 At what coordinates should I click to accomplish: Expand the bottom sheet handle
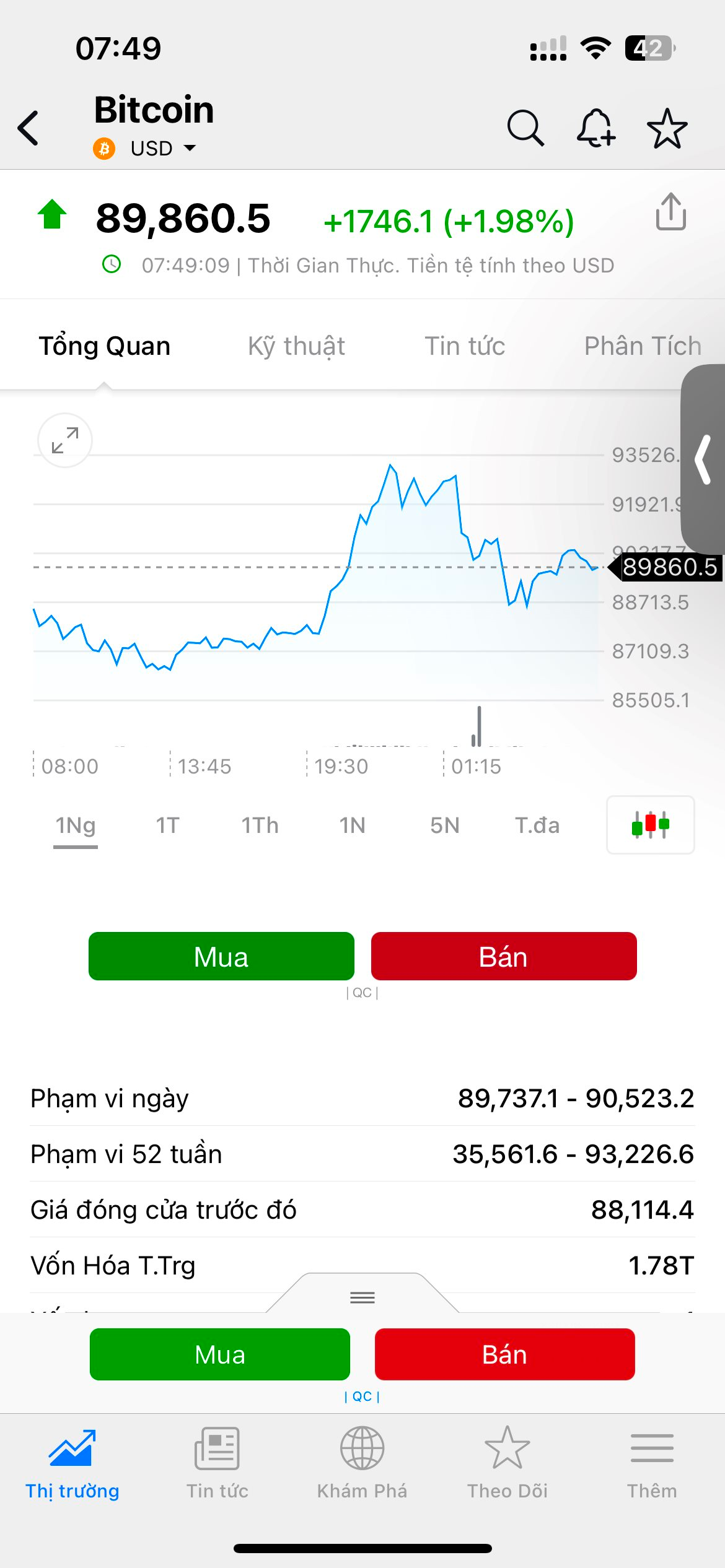pyautogui.click(x=362, y=1297)
